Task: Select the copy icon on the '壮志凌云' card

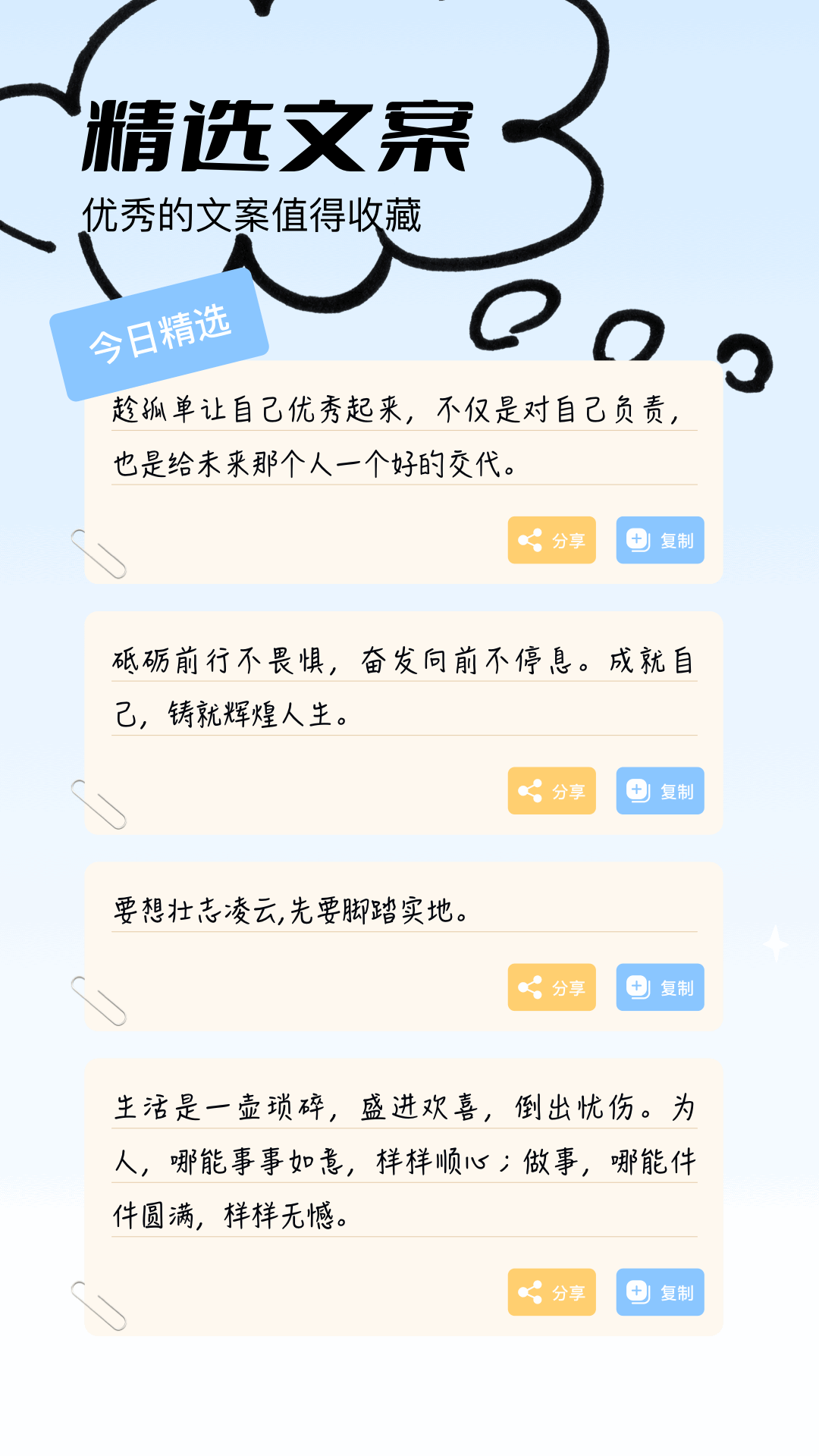Action: (636, 987)
